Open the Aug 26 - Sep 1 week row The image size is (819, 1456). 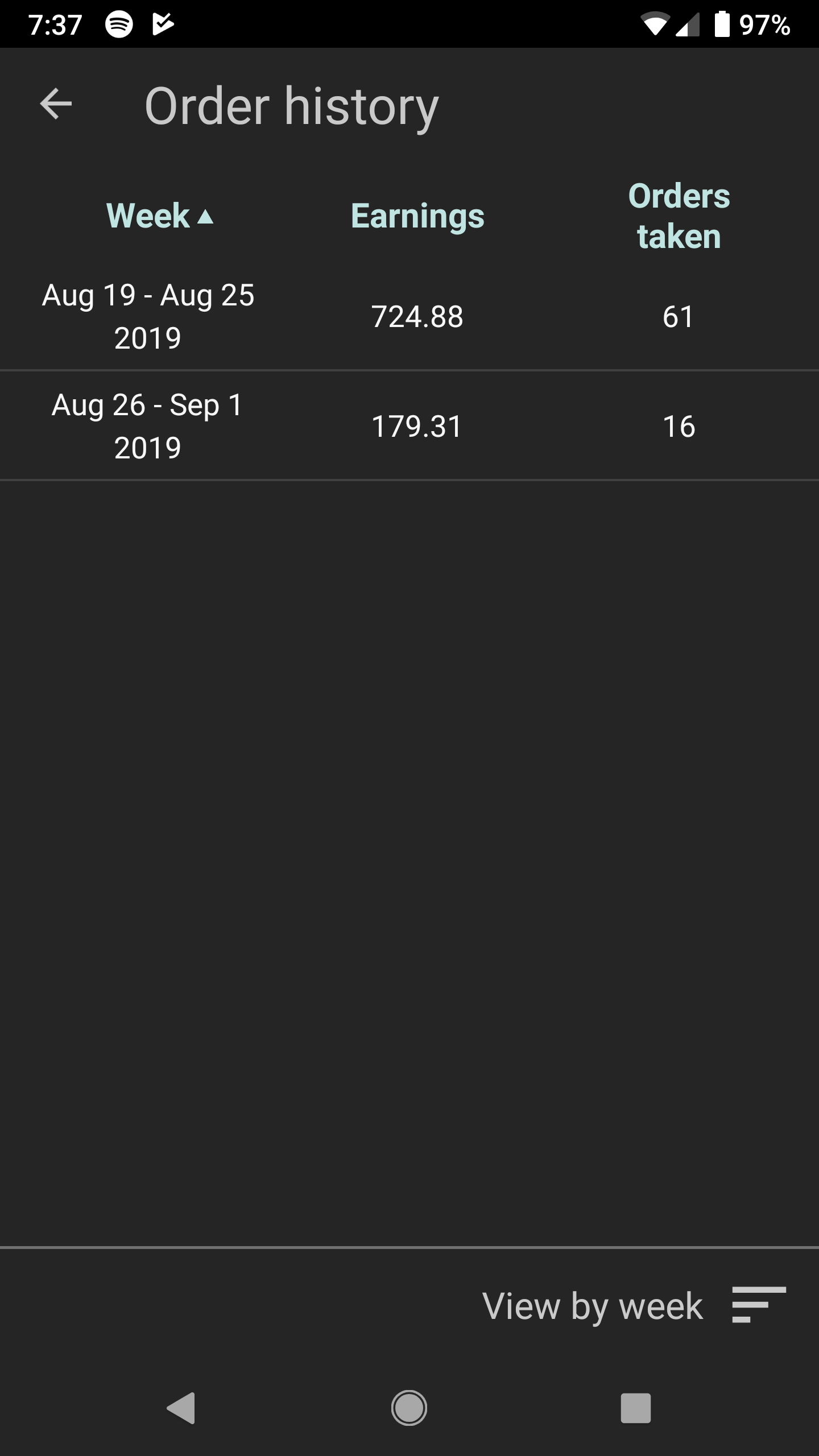point(409,426)
